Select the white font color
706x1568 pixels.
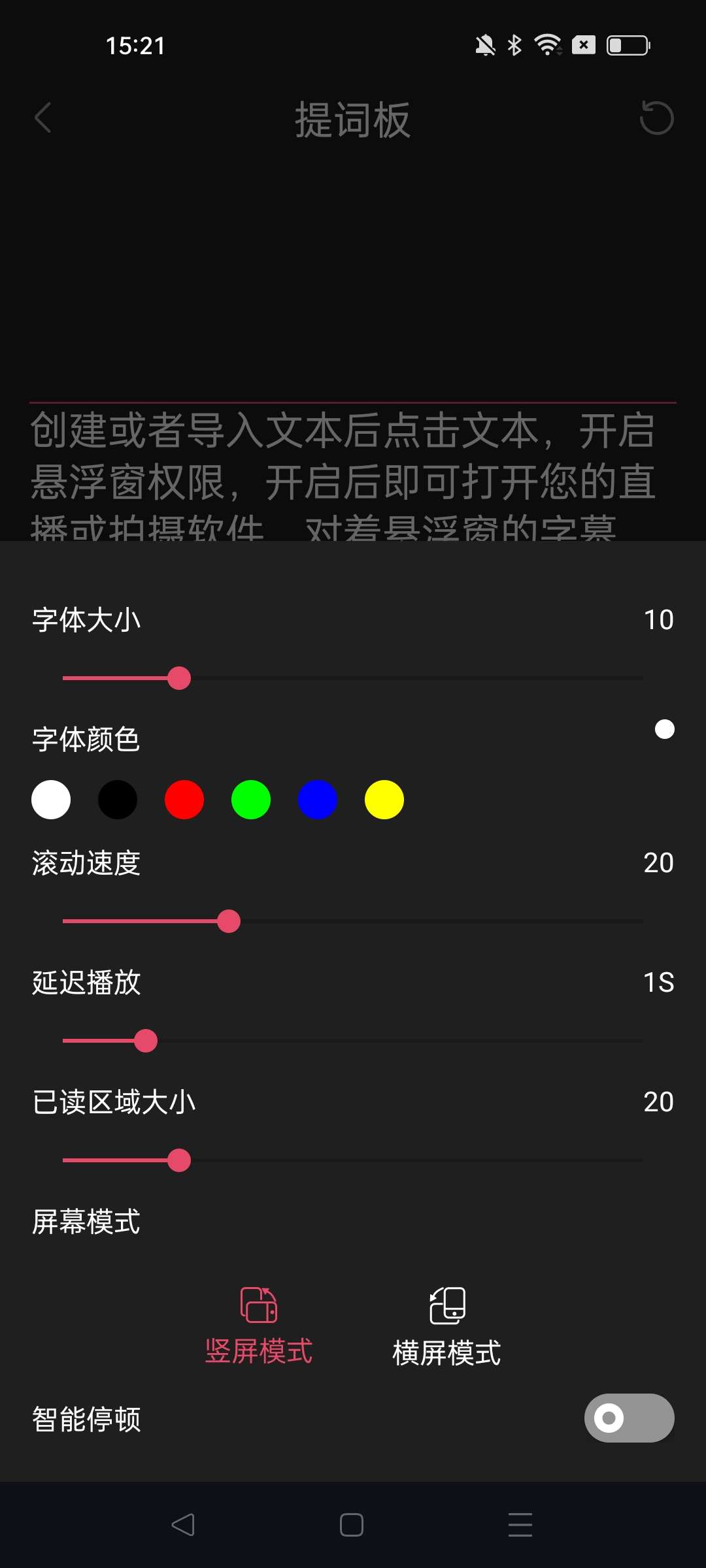(51, 800)
